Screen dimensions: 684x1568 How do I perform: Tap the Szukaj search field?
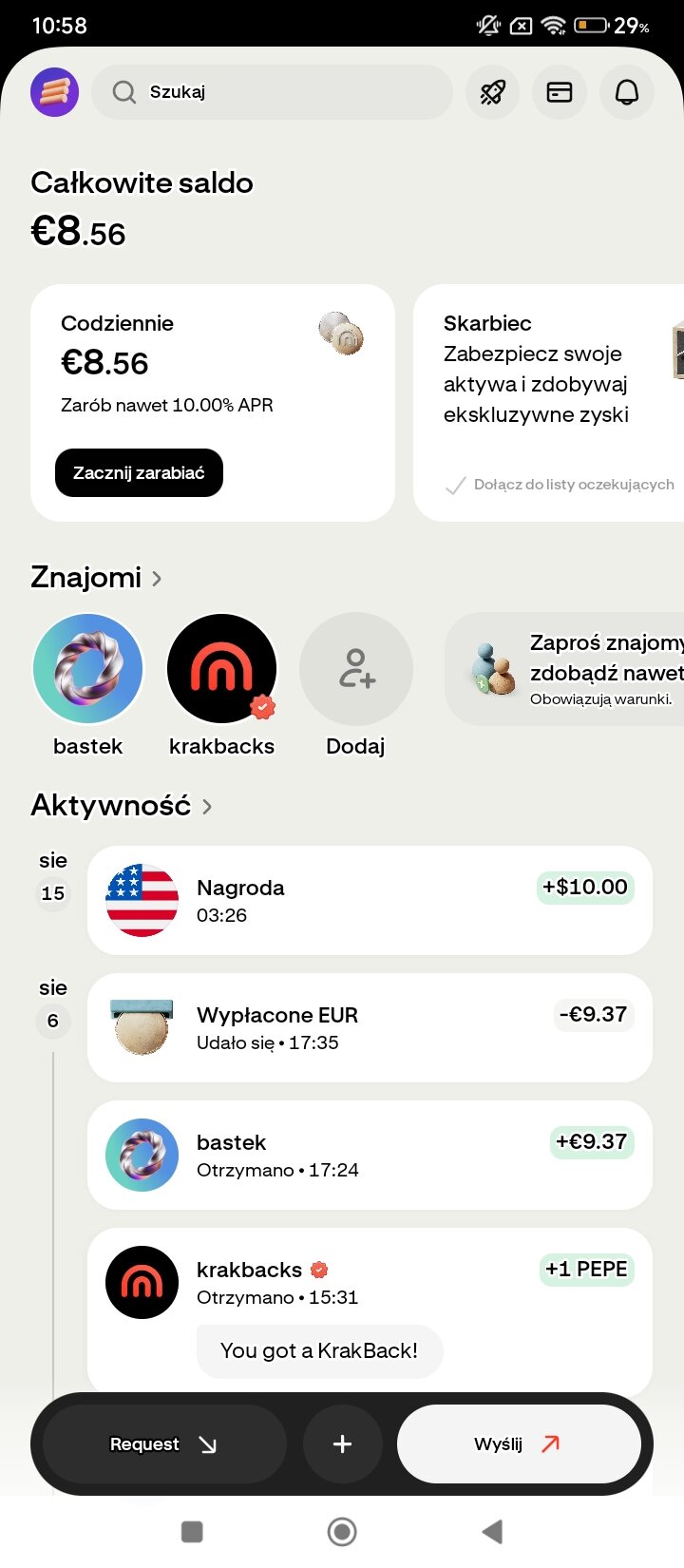272,92
